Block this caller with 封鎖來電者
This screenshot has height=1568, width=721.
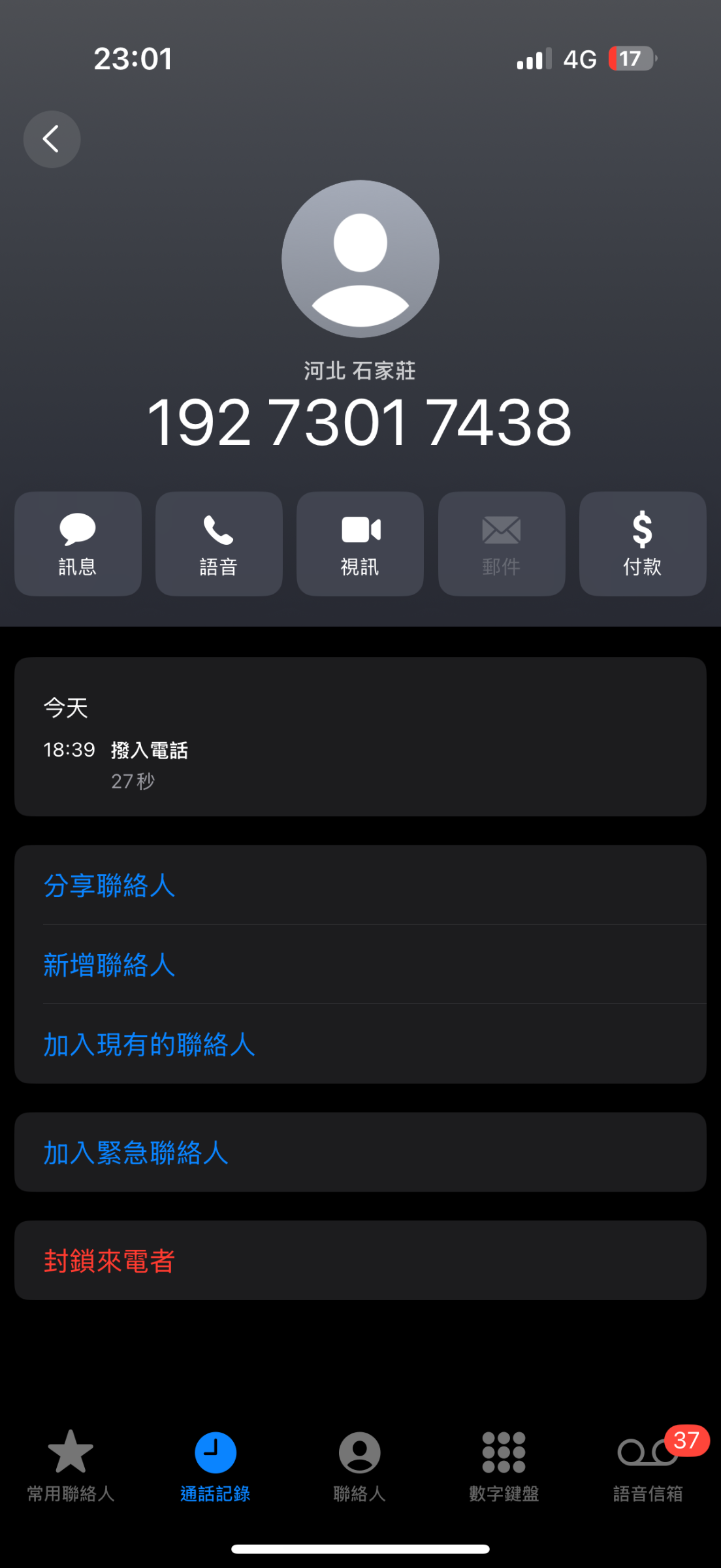point(360,1260)
